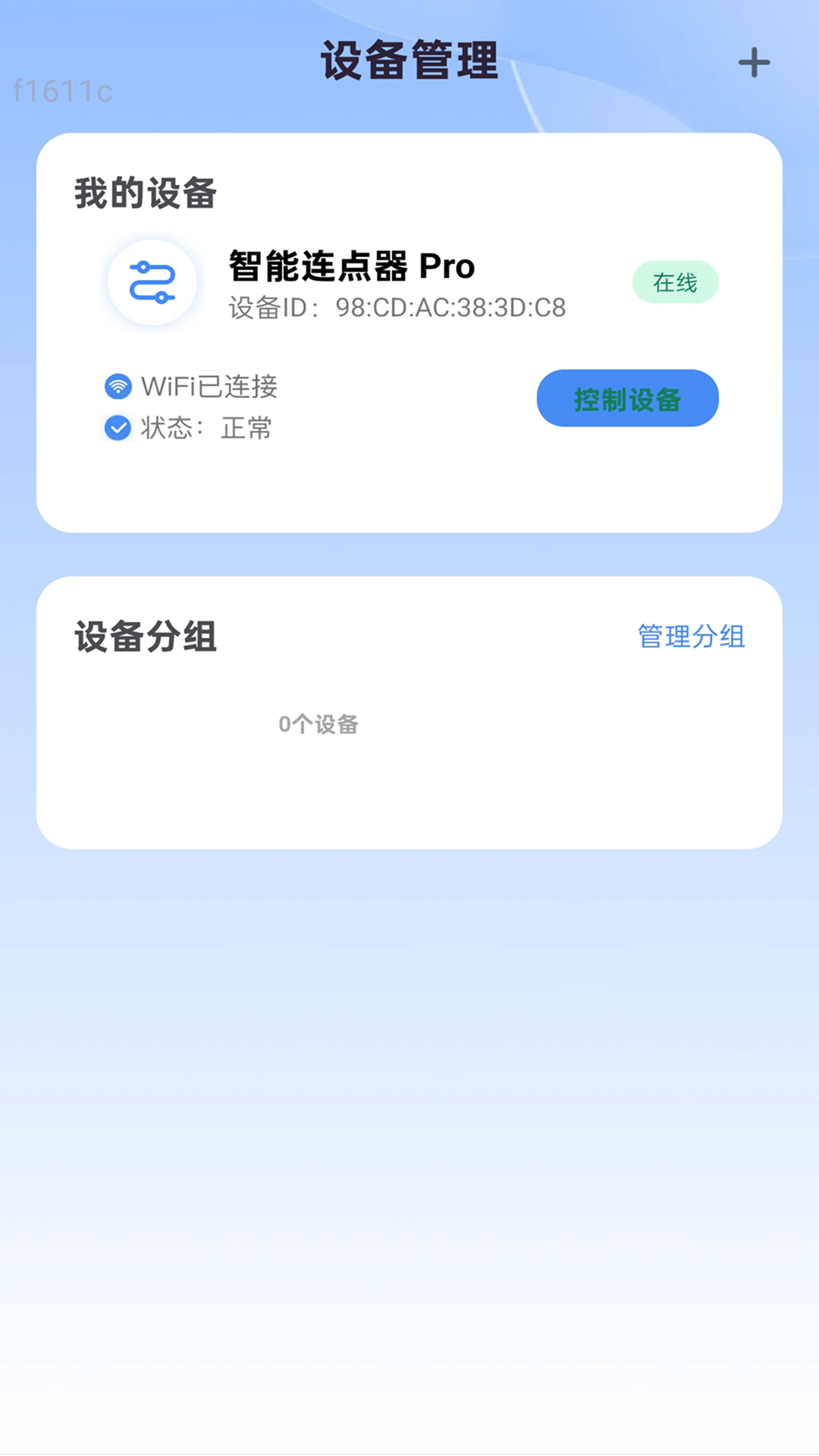
Task: Click the 设备分组 section header
Action: coord(145,637)
